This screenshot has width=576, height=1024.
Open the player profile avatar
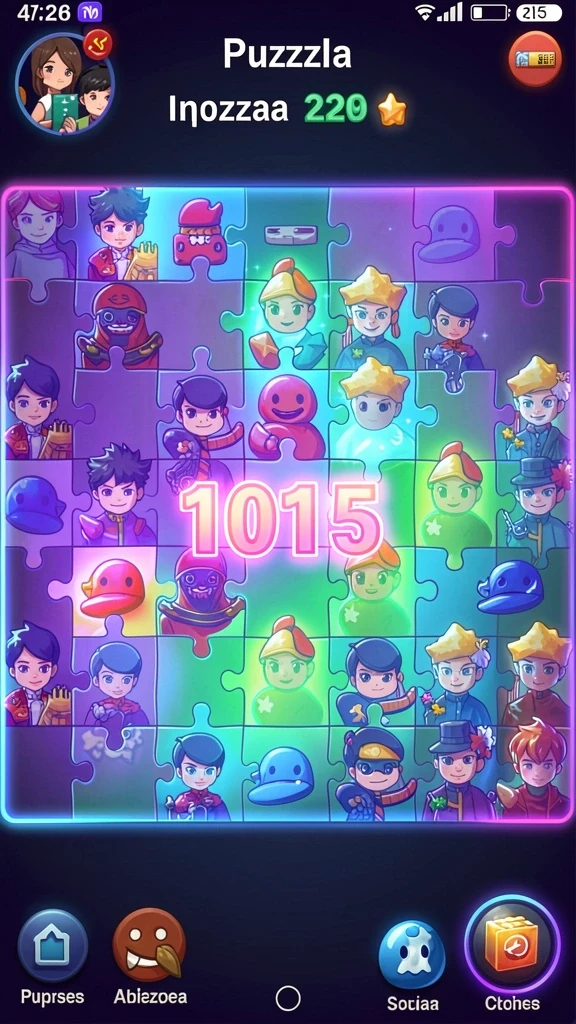coord(64,83)
